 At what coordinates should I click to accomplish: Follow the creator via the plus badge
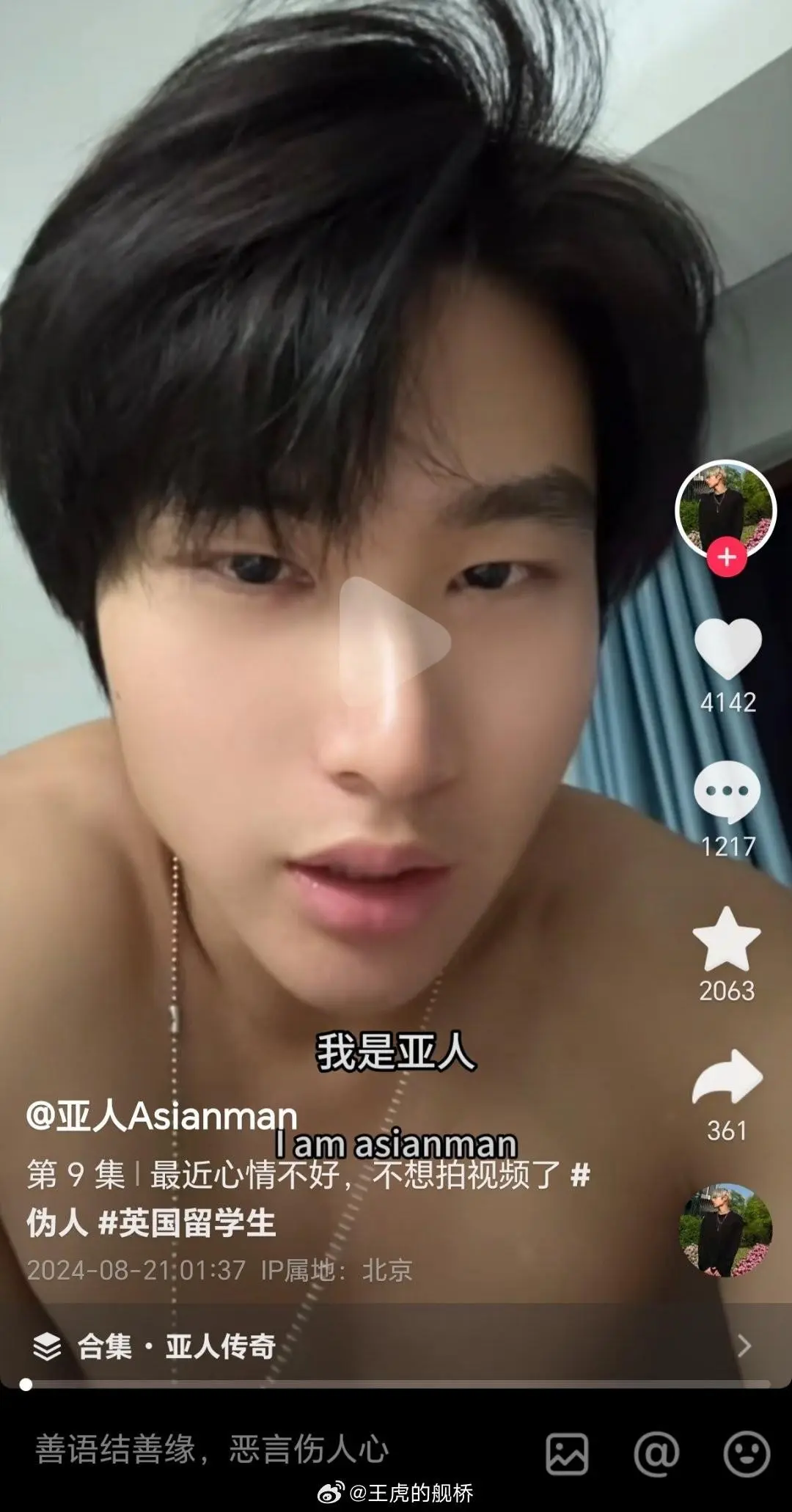(726, 557)
